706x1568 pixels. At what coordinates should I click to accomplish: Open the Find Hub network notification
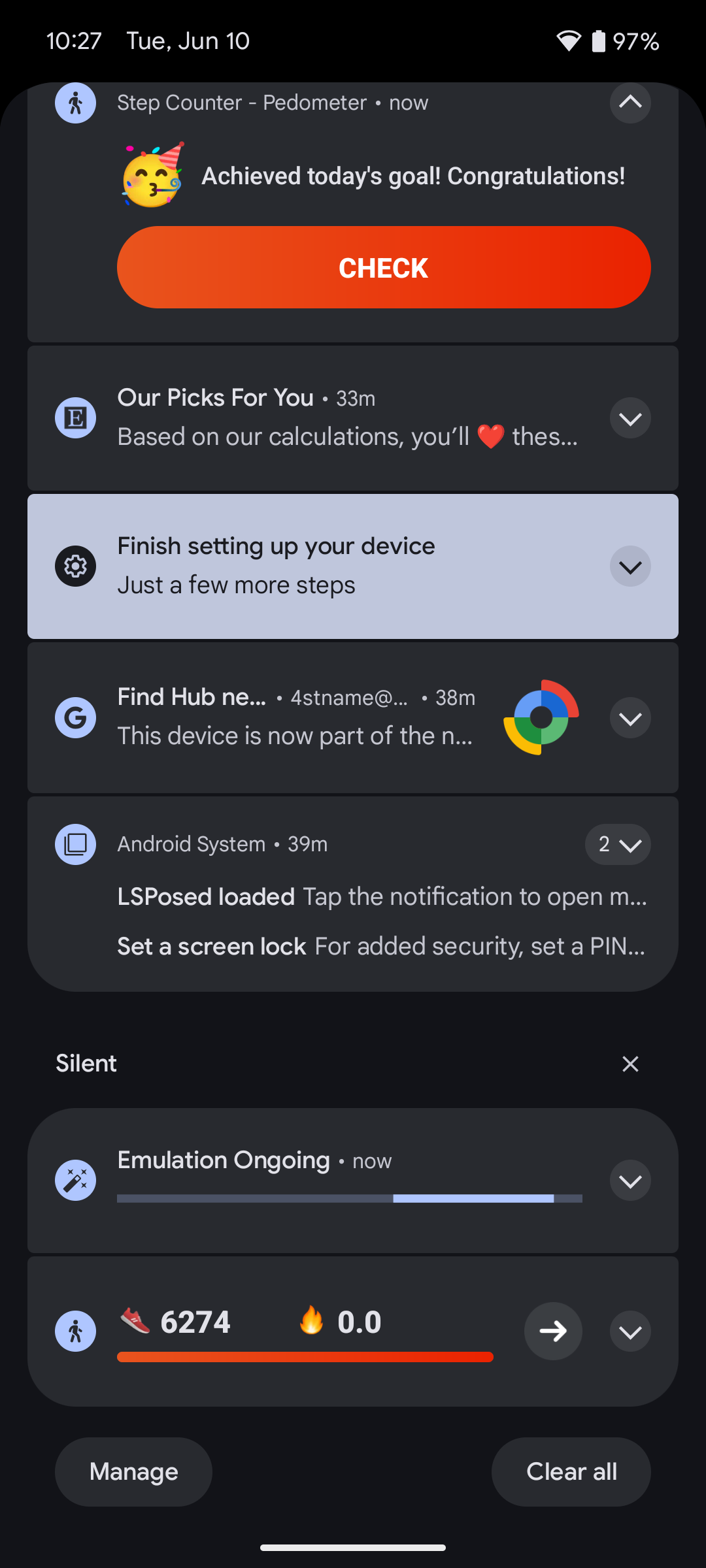pos(294,717)
